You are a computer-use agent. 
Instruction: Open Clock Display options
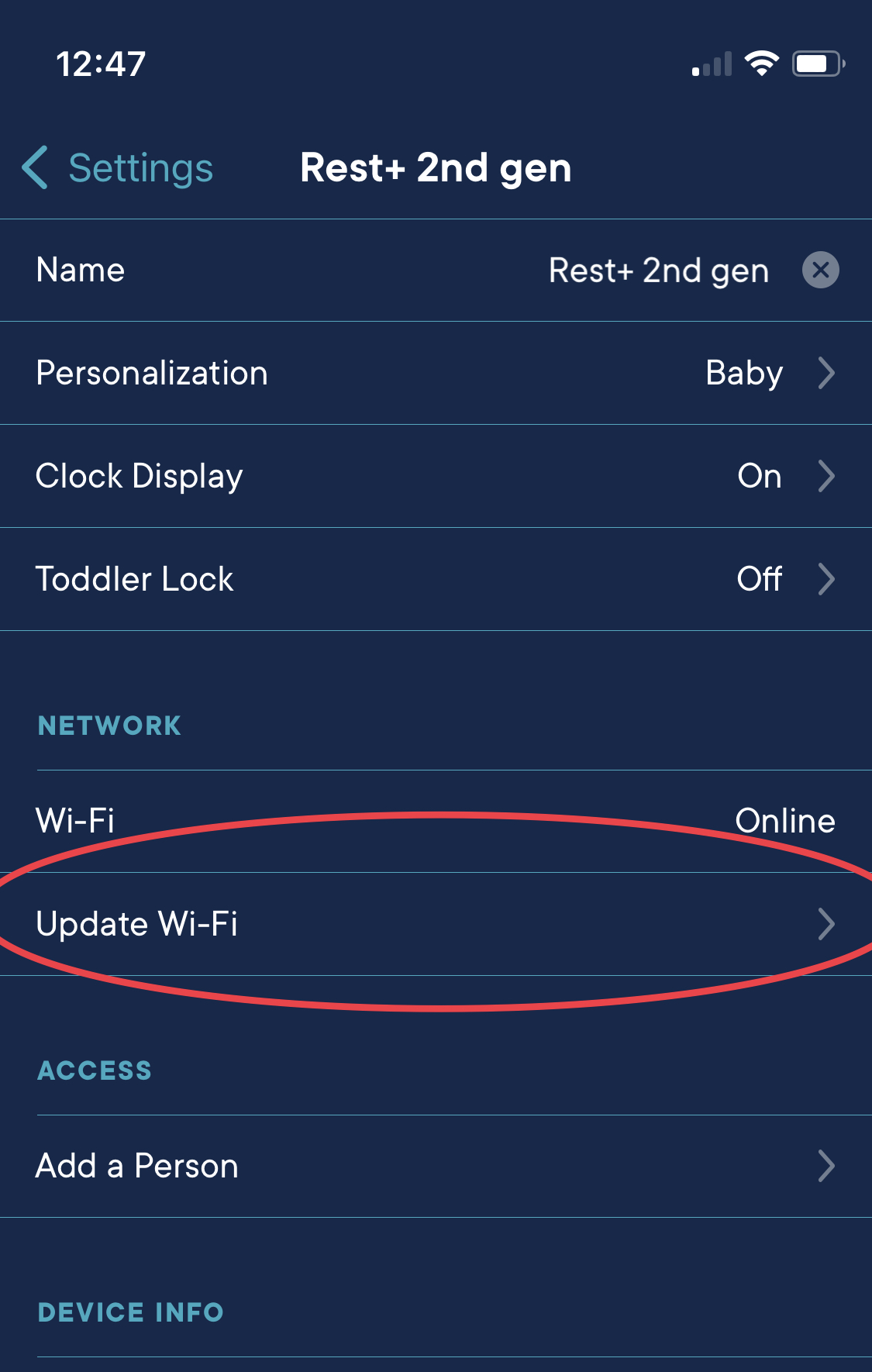point(436,476)
